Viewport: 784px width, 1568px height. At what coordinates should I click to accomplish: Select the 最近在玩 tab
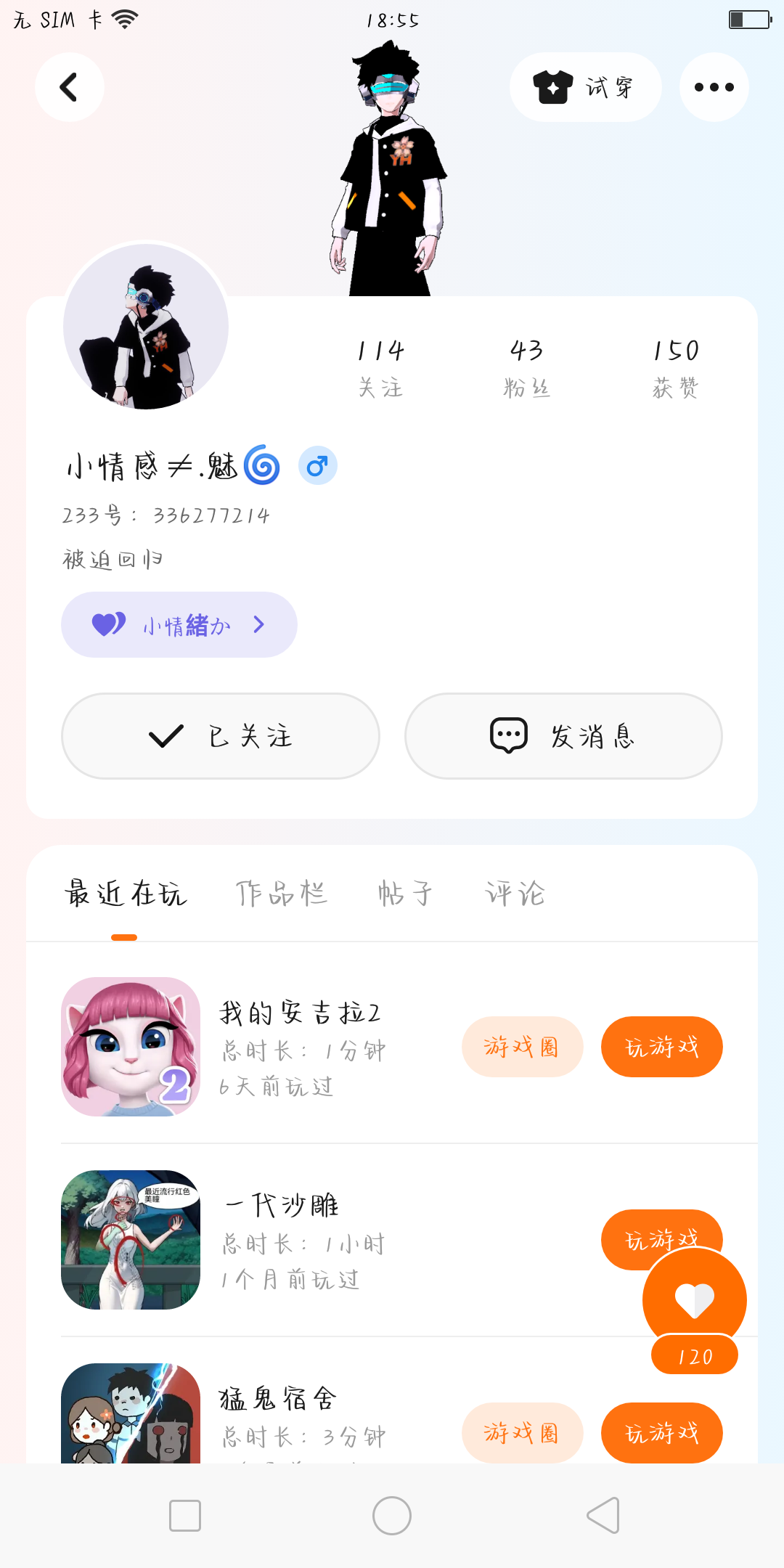tap(126, 894)
